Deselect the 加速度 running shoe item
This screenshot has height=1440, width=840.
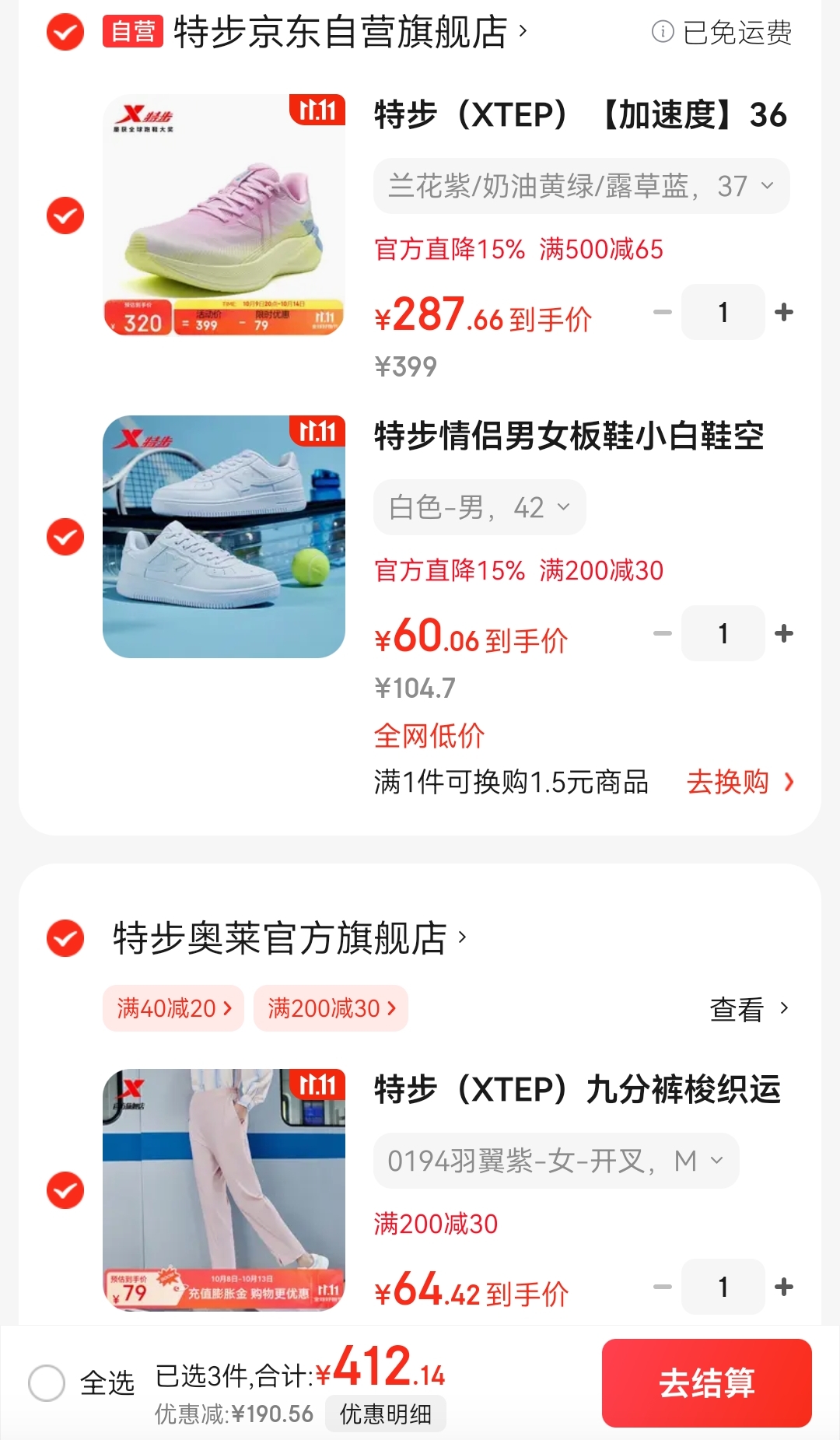65,215
